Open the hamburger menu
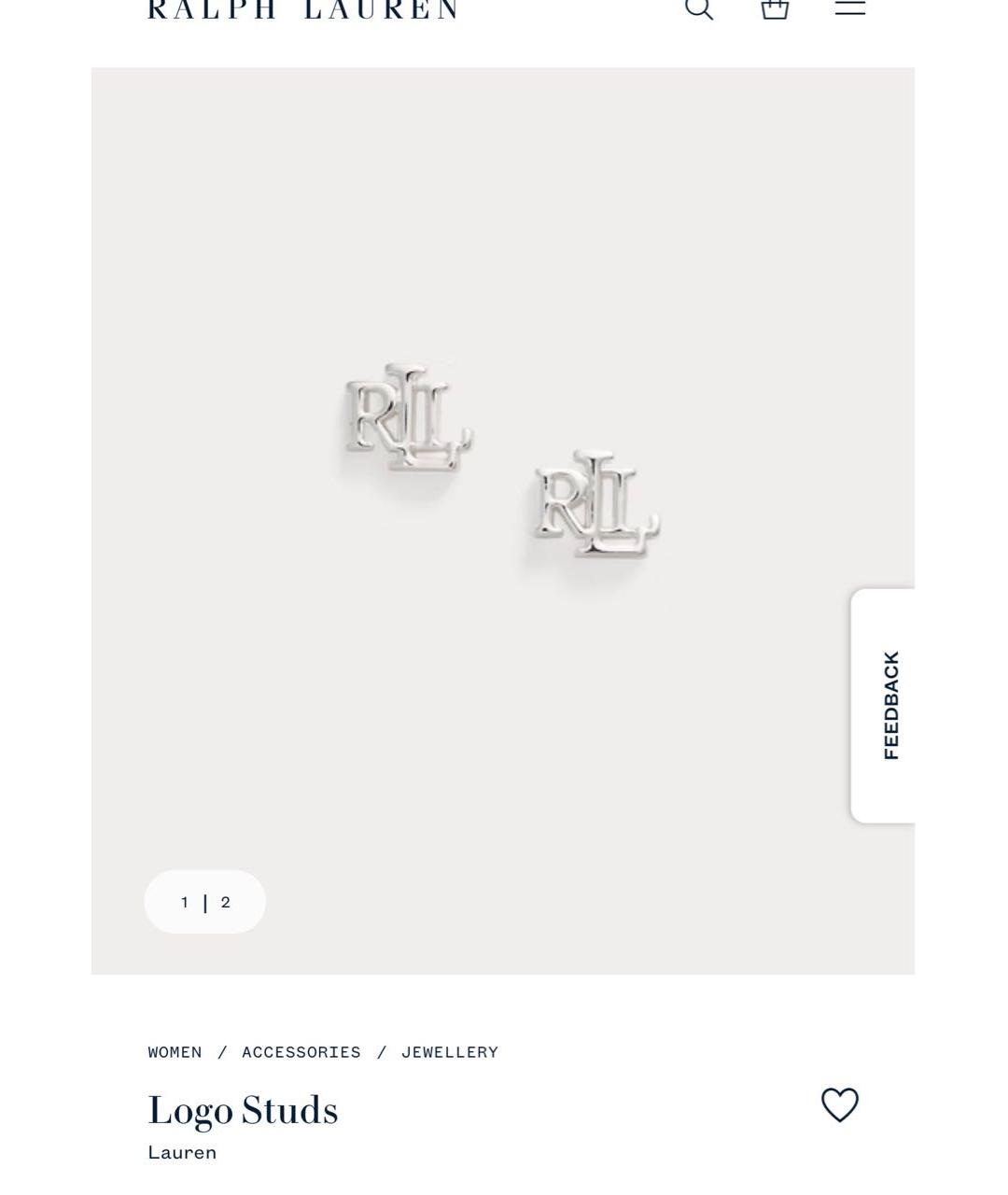The width and height of the screenshot is (1008, 1195). pos(849,7)
